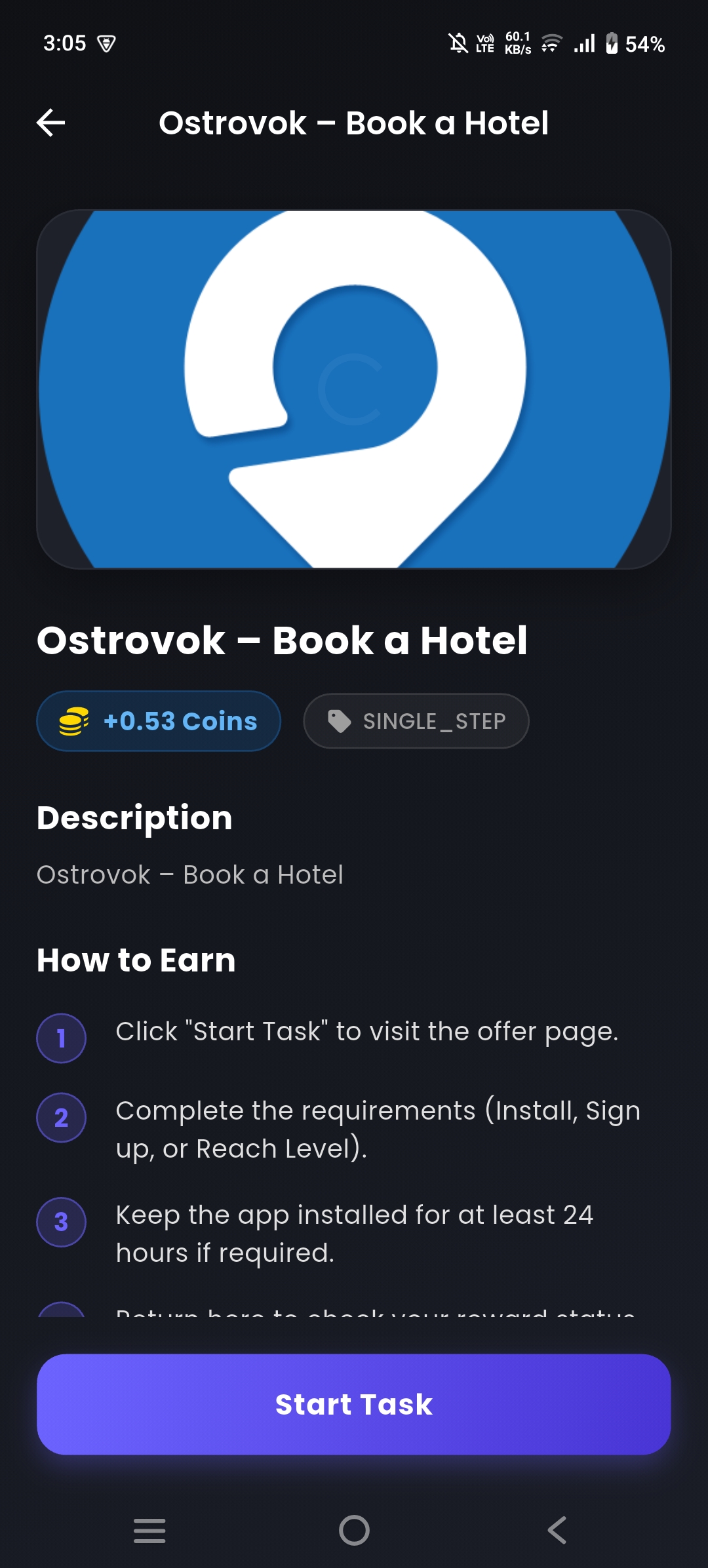Open recent apps from navigation bar
Image resolution: width=708 pixels, height=1568 pixels.
pos(149,1531)
